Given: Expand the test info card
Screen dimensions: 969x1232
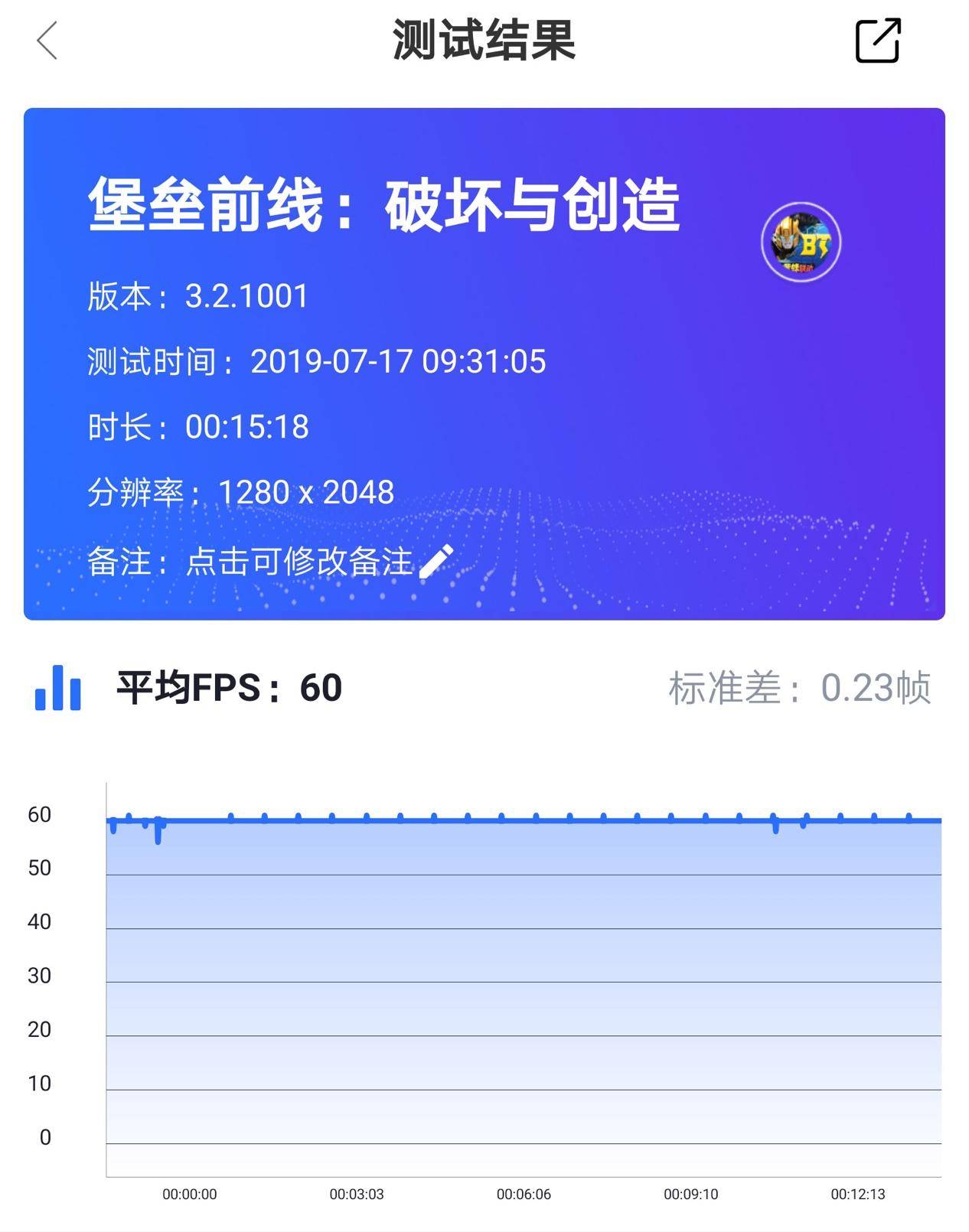Looking at the screenshot, I should (x=484, y=360).
